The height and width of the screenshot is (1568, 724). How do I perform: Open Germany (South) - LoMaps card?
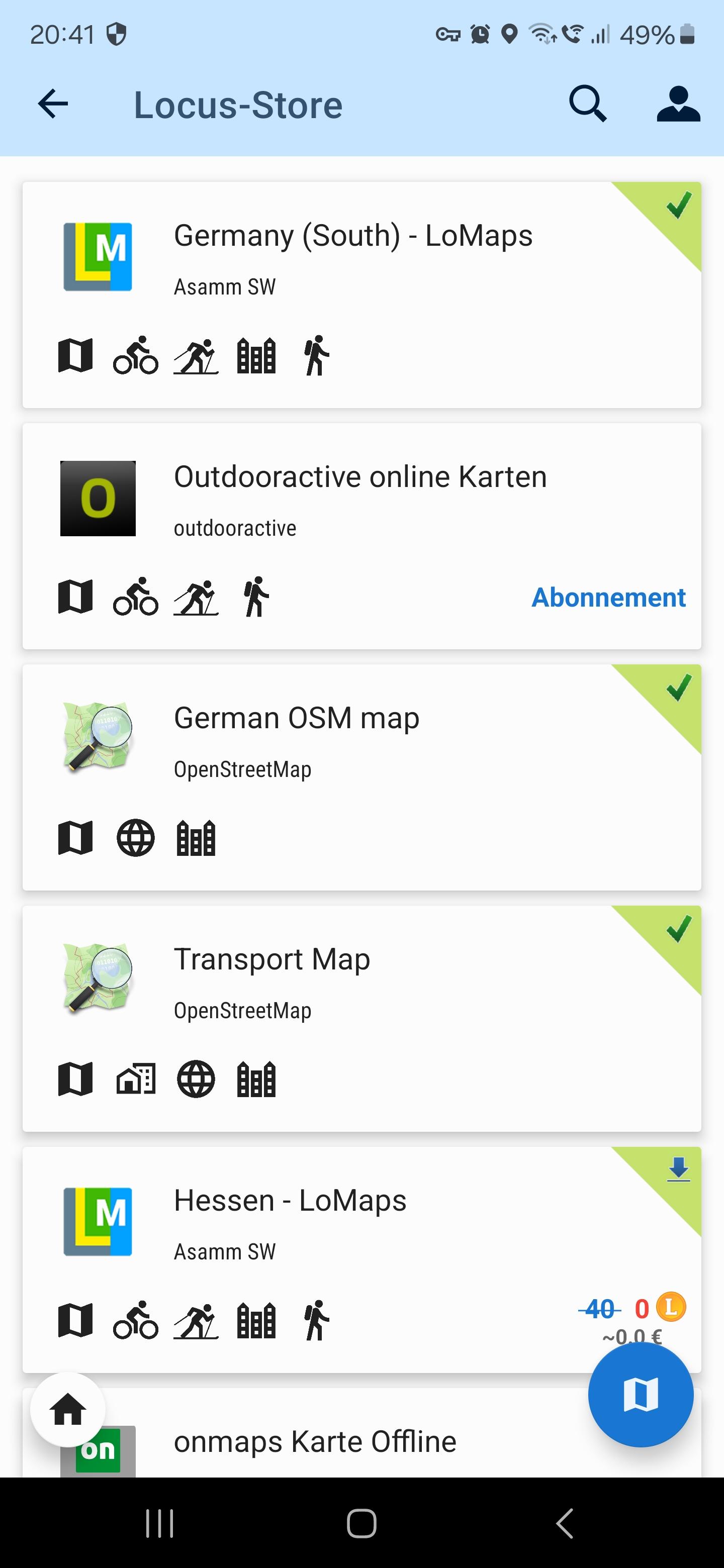(361, 295)
